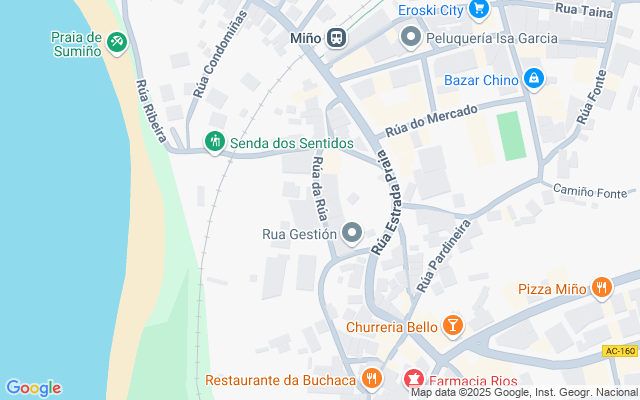The width and height of the screenshot is (640, 400).
Task: Open the Praia de Sumiño beach marker
Action: 118,41
